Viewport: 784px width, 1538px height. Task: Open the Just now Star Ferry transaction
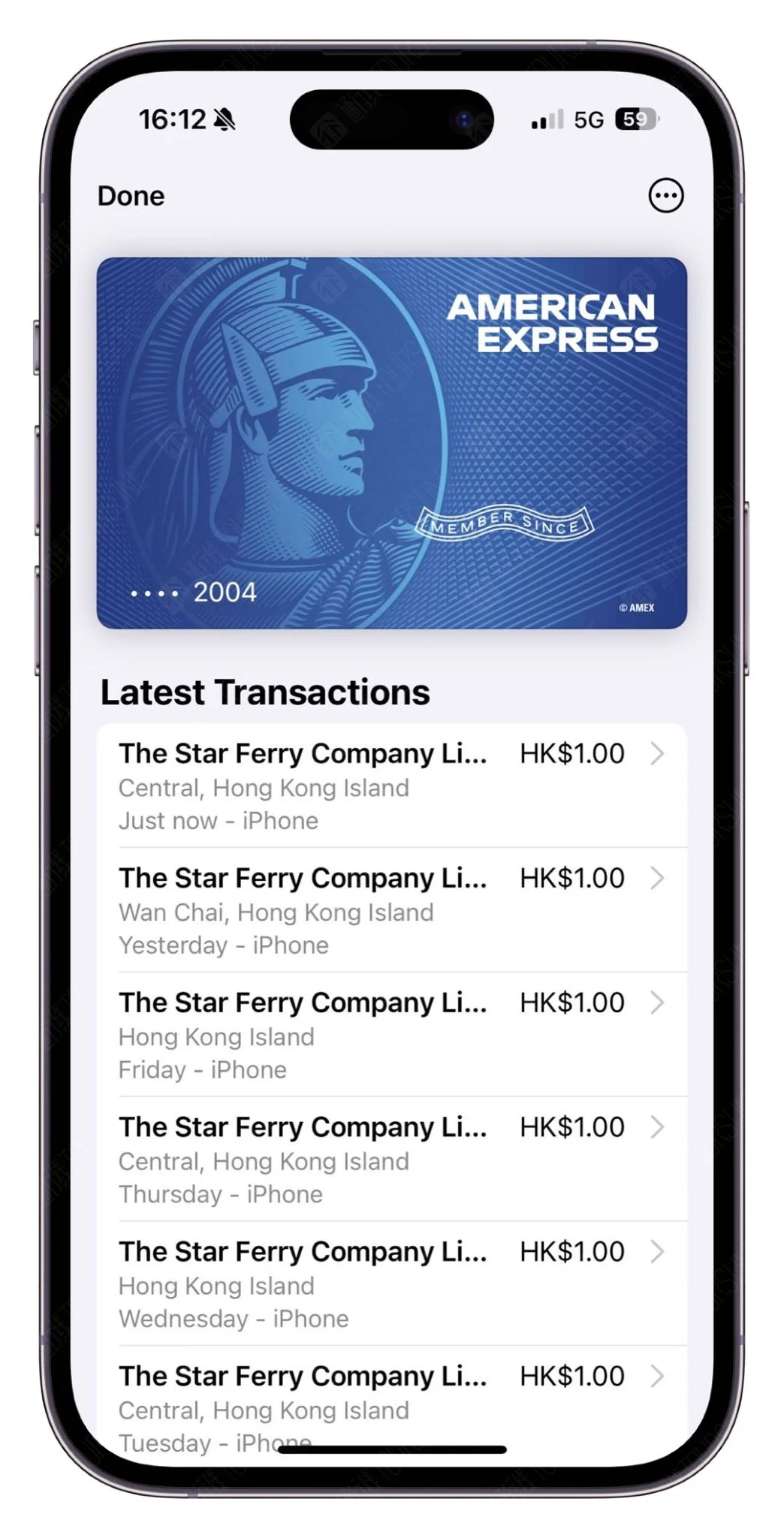click(391, 786)
